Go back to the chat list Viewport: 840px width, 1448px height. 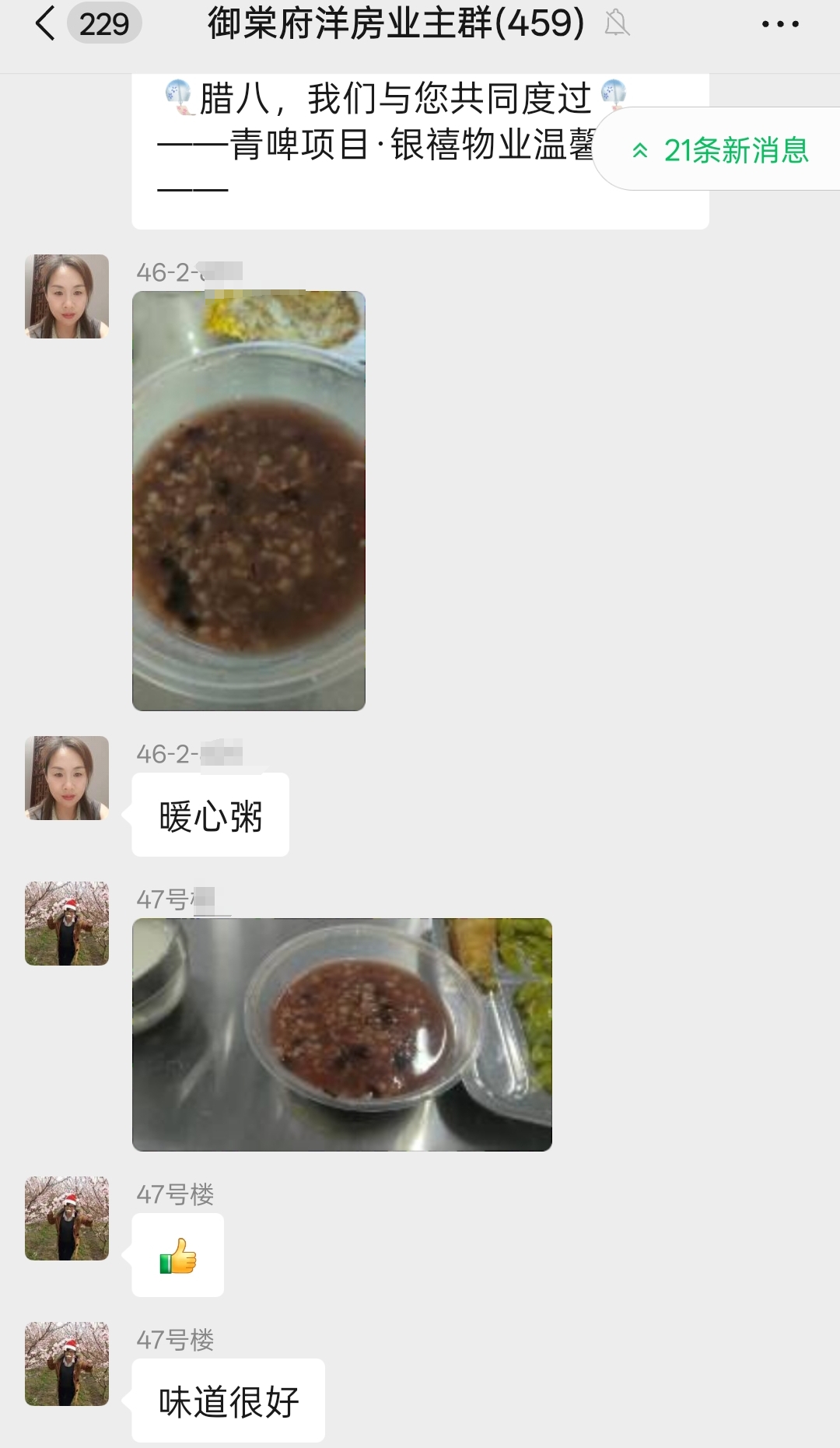[47, 23]
